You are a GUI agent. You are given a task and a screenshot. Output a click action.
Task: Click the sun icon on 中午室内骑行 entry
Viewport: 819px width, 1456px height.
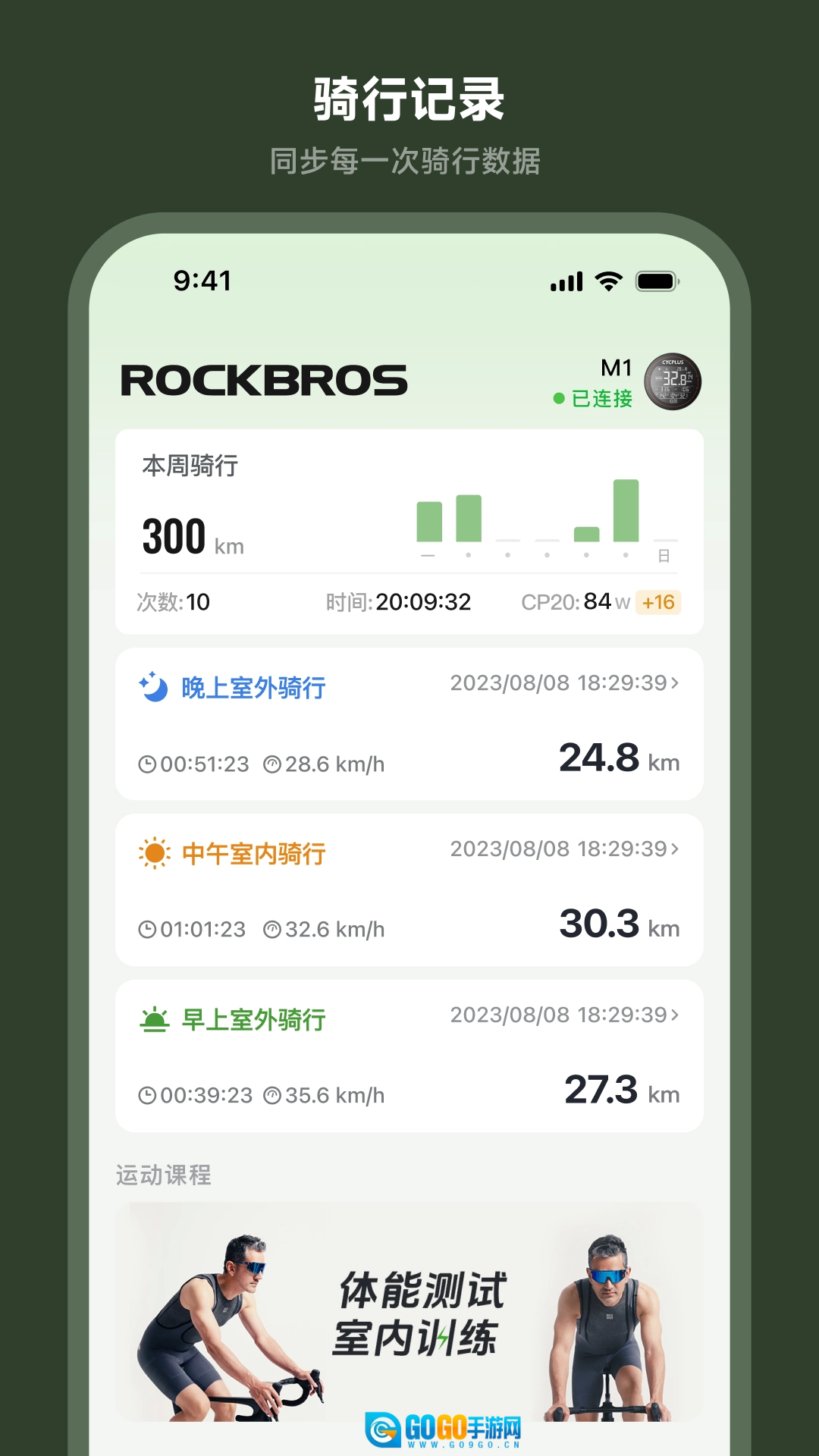155,852
